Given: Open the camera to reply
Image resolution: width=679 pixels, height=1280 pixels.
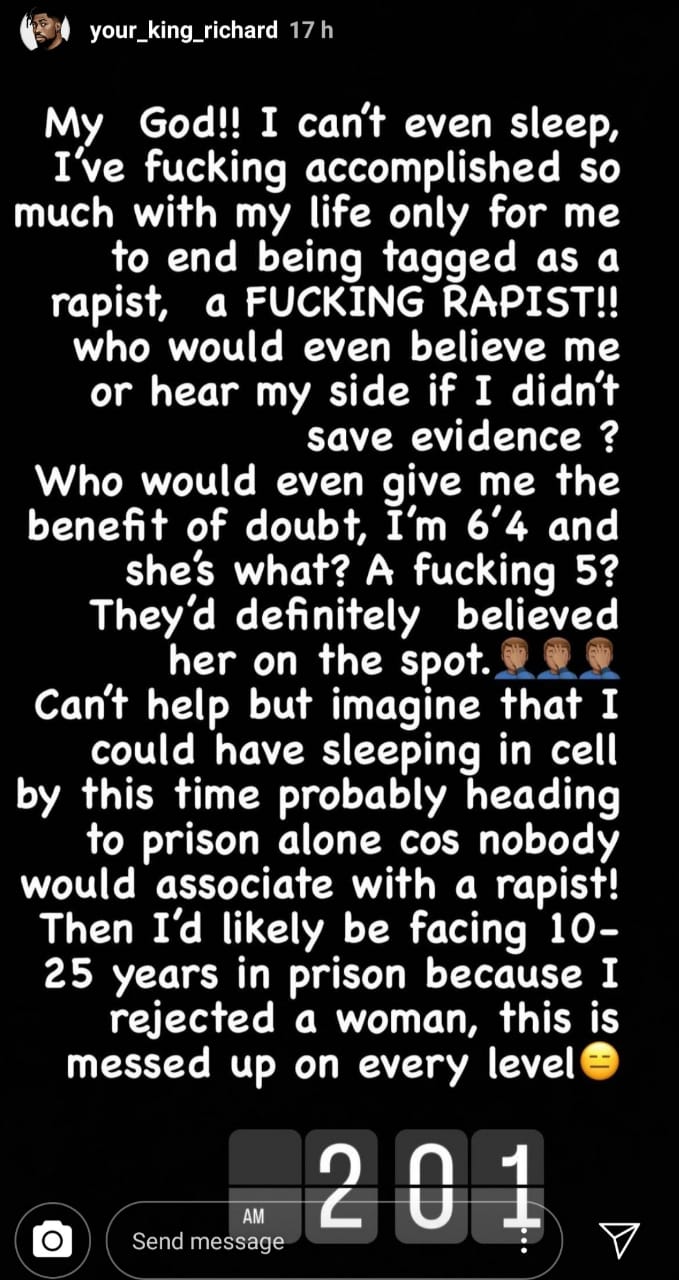Looking at the screenshot, I should pos(51,1241).
